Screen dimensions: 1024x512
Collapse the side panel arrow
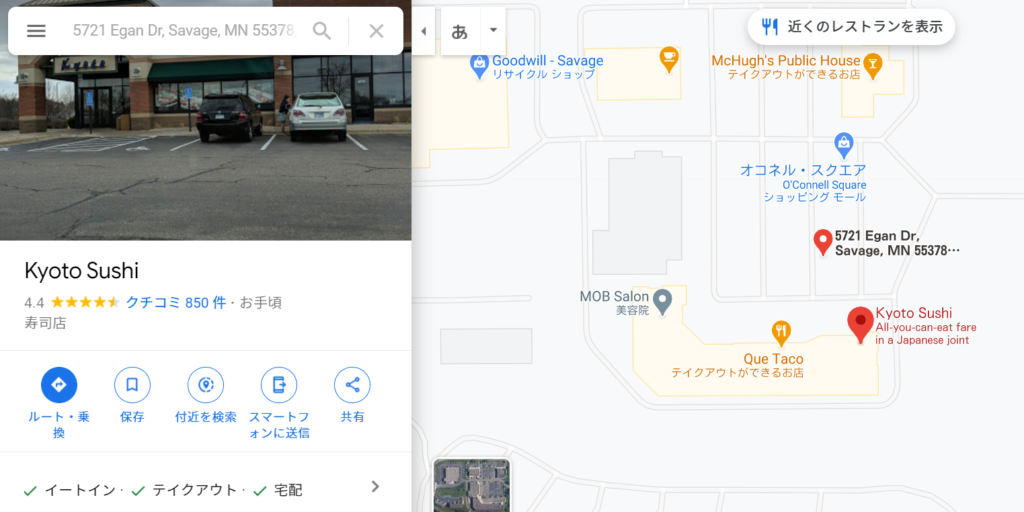[x=423, y=31]
